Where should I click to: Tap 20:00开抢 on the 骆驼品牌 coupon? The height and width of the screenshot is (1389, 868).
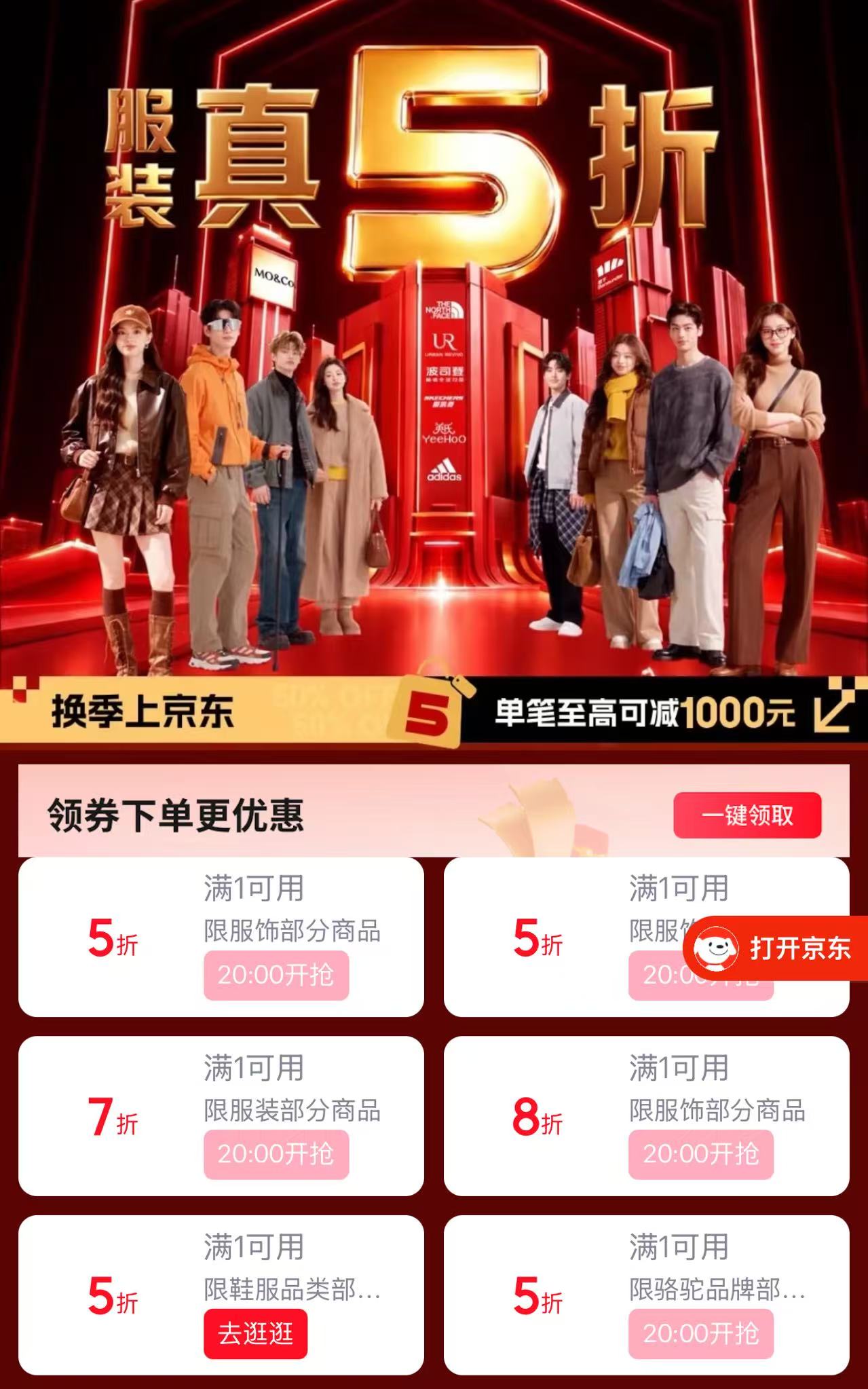point(701,1334)
